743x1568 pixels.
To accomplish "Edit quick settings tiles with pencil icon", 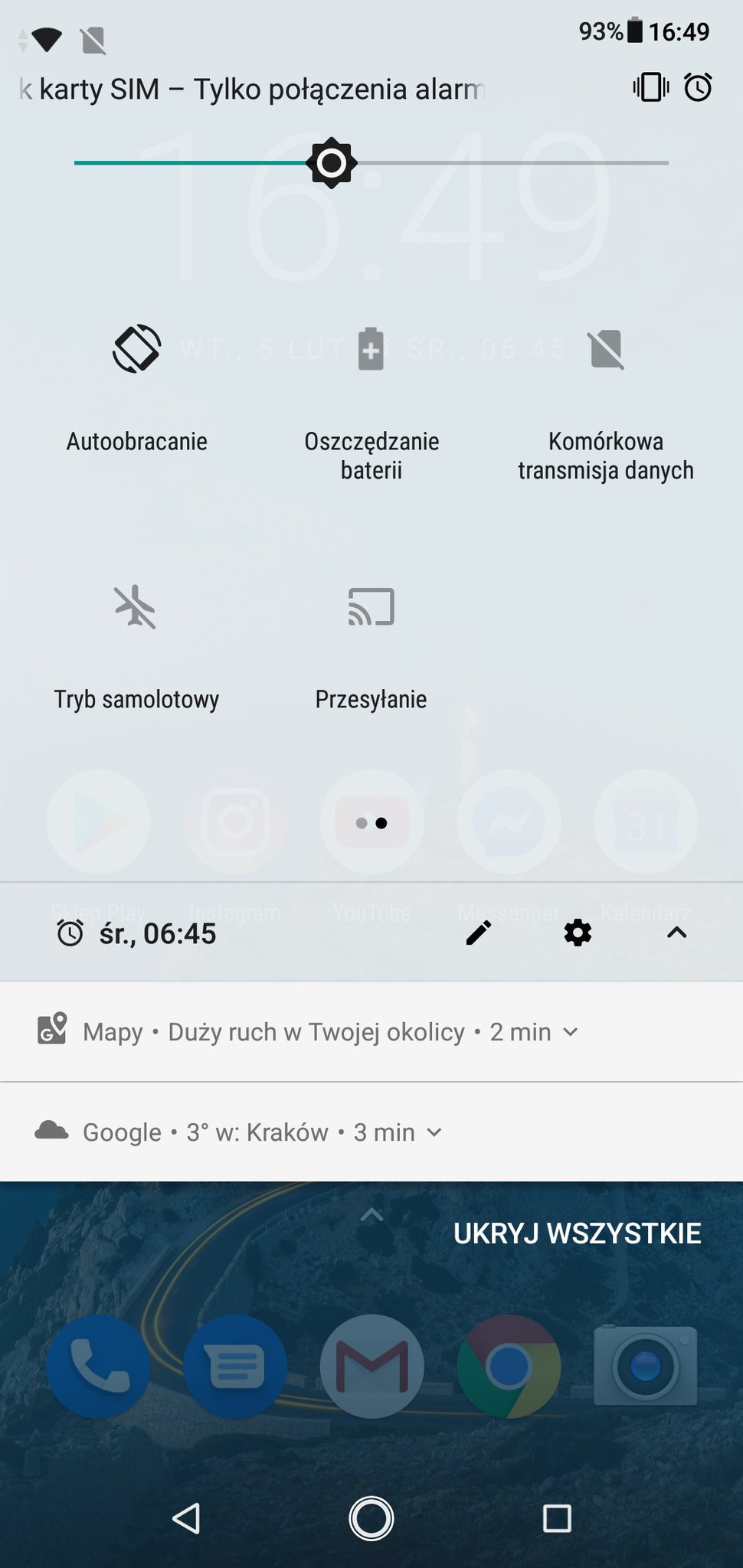I will [479, 933].
